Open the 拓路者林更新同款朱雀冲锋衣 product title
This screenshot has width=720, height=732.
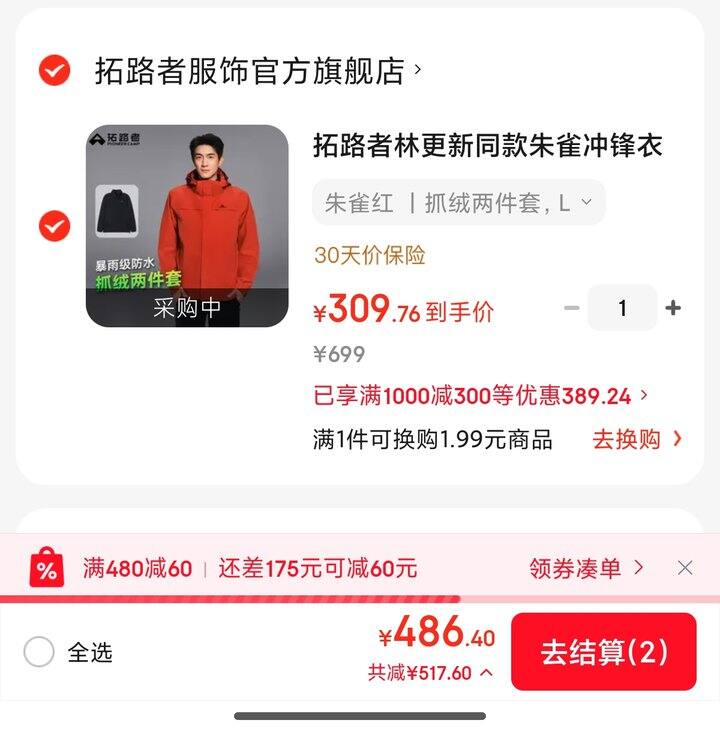coord(490,146)
